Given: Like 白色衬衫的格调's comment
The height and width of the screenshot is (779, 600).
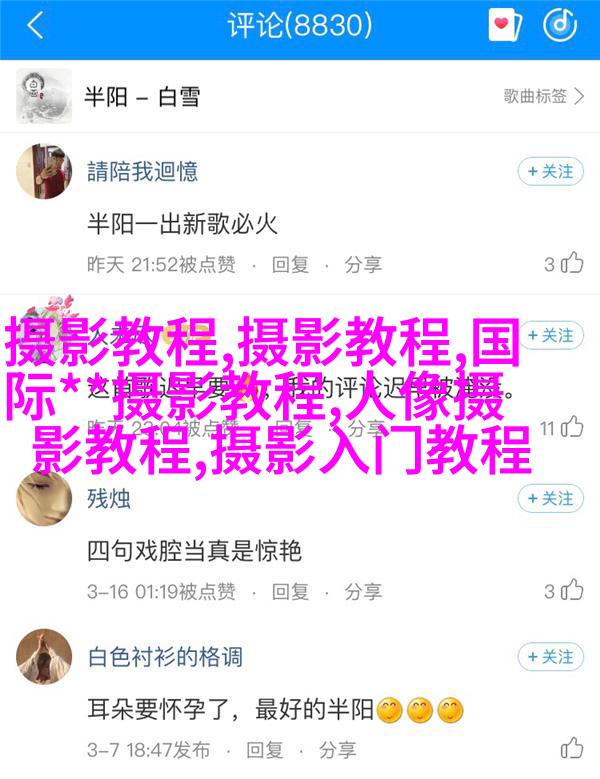Looking at the screenshot, I should [x=571, y=749].
